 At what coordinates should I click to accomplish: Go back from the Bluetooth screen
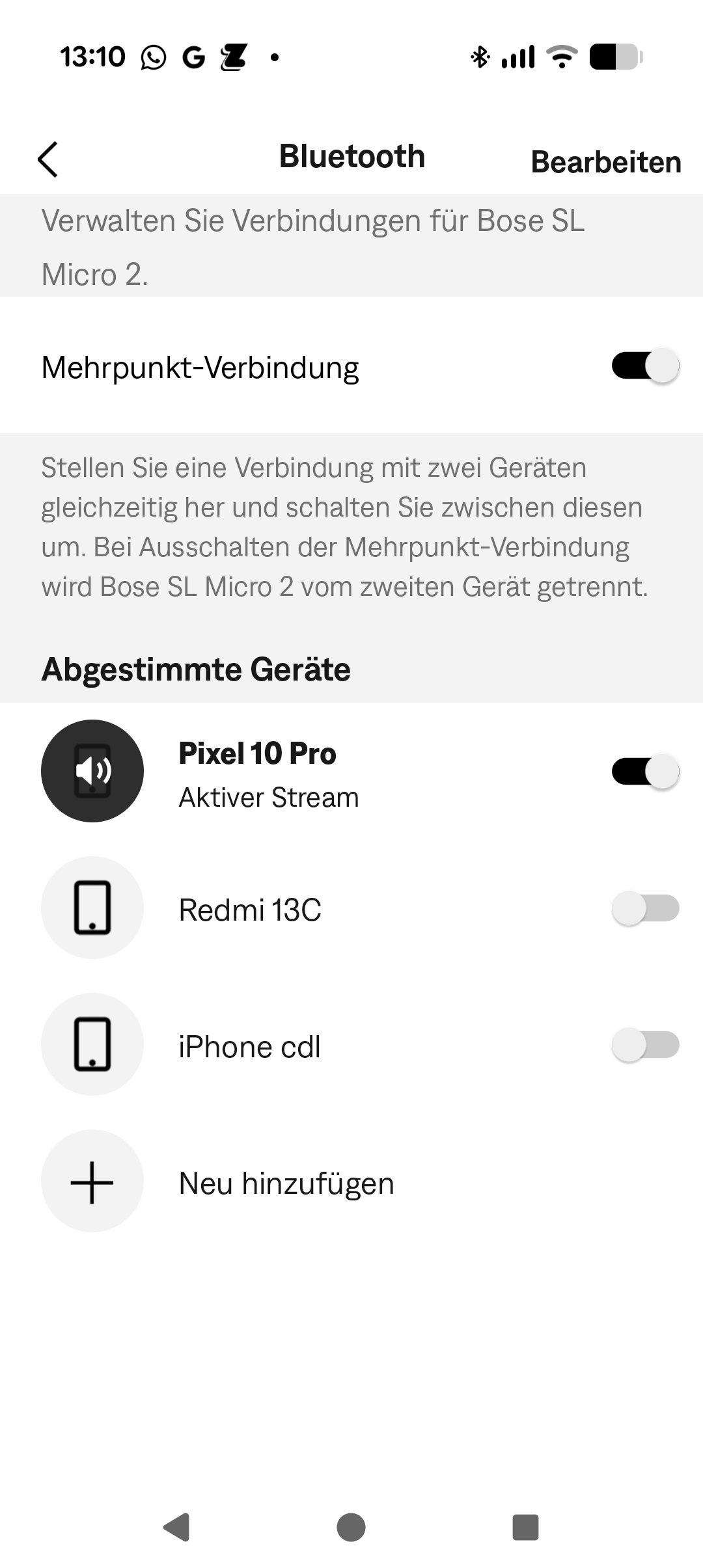48,159
